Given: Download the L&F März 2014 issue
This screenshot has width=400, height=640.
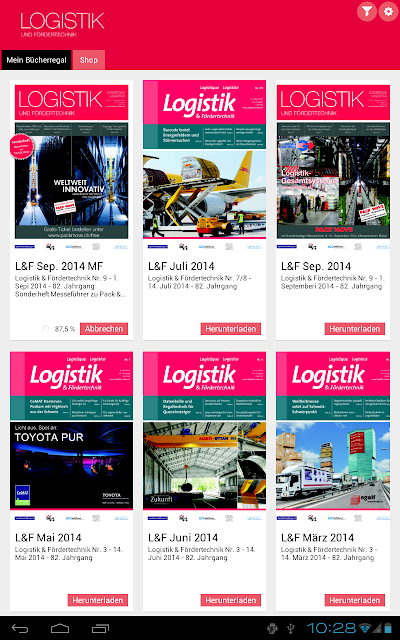Looking at the screenshot, I should (355, 600).
